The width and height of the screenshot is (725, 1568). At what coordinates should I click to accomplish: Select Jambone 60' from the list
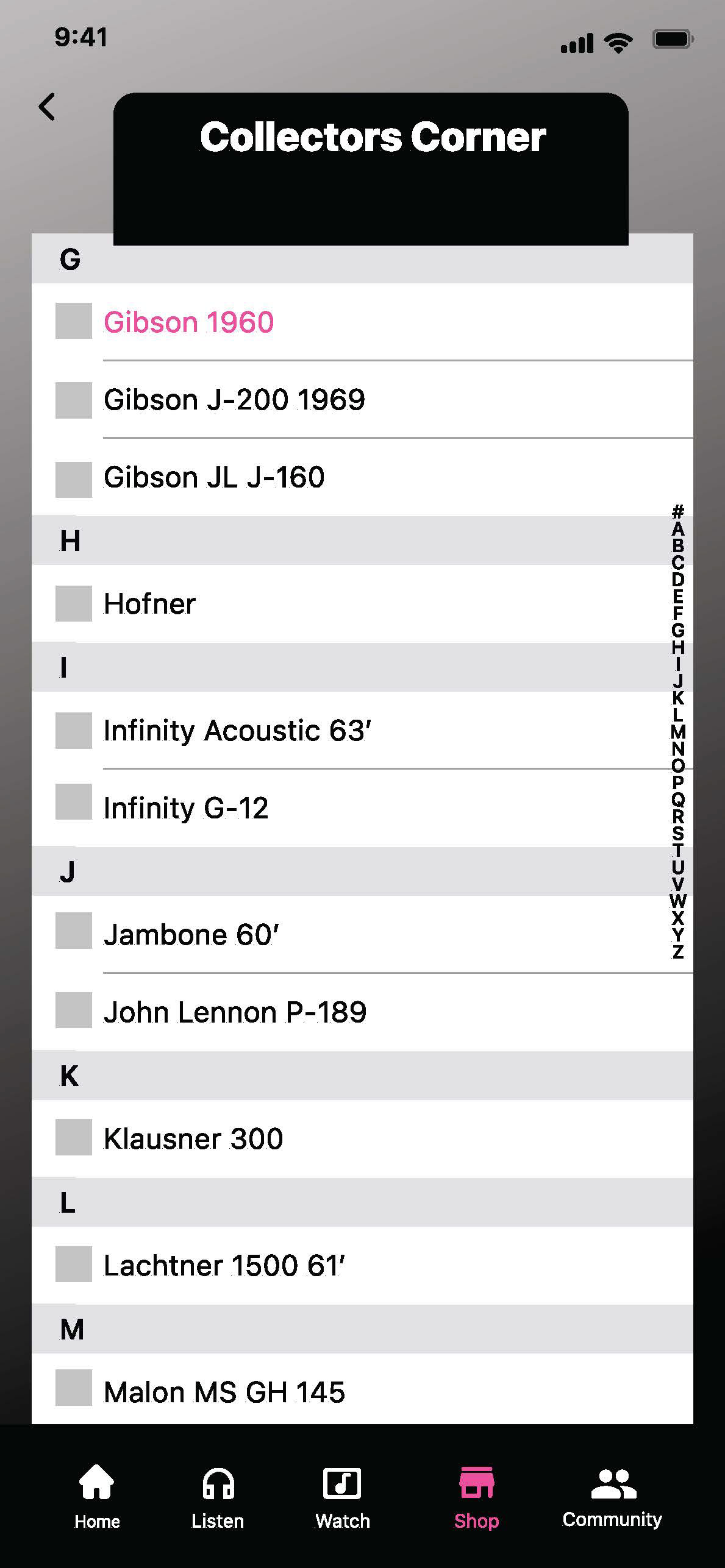coord(362,934)
